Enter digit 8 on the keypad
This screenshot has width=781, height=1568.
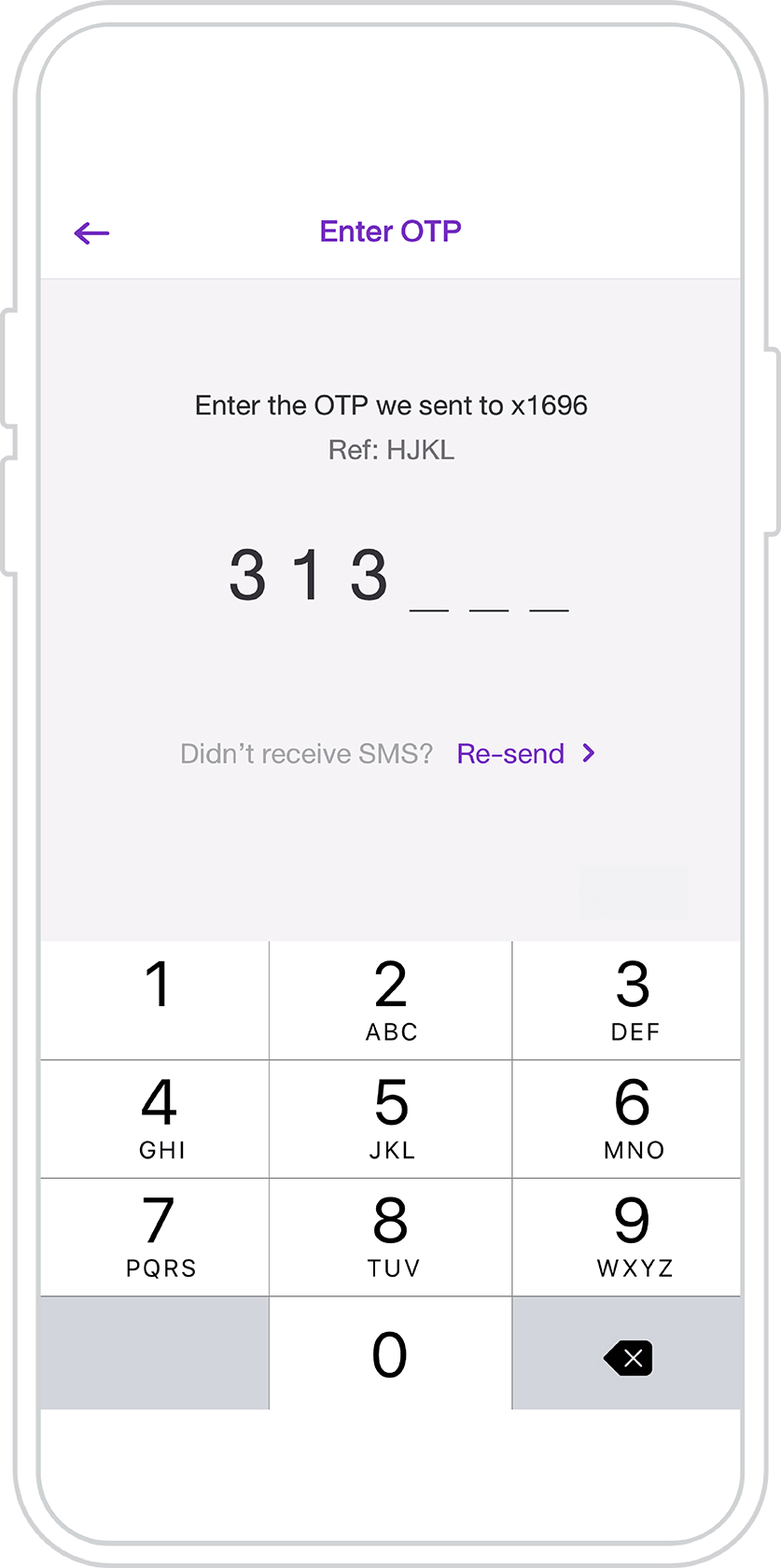click(391, 1237)
